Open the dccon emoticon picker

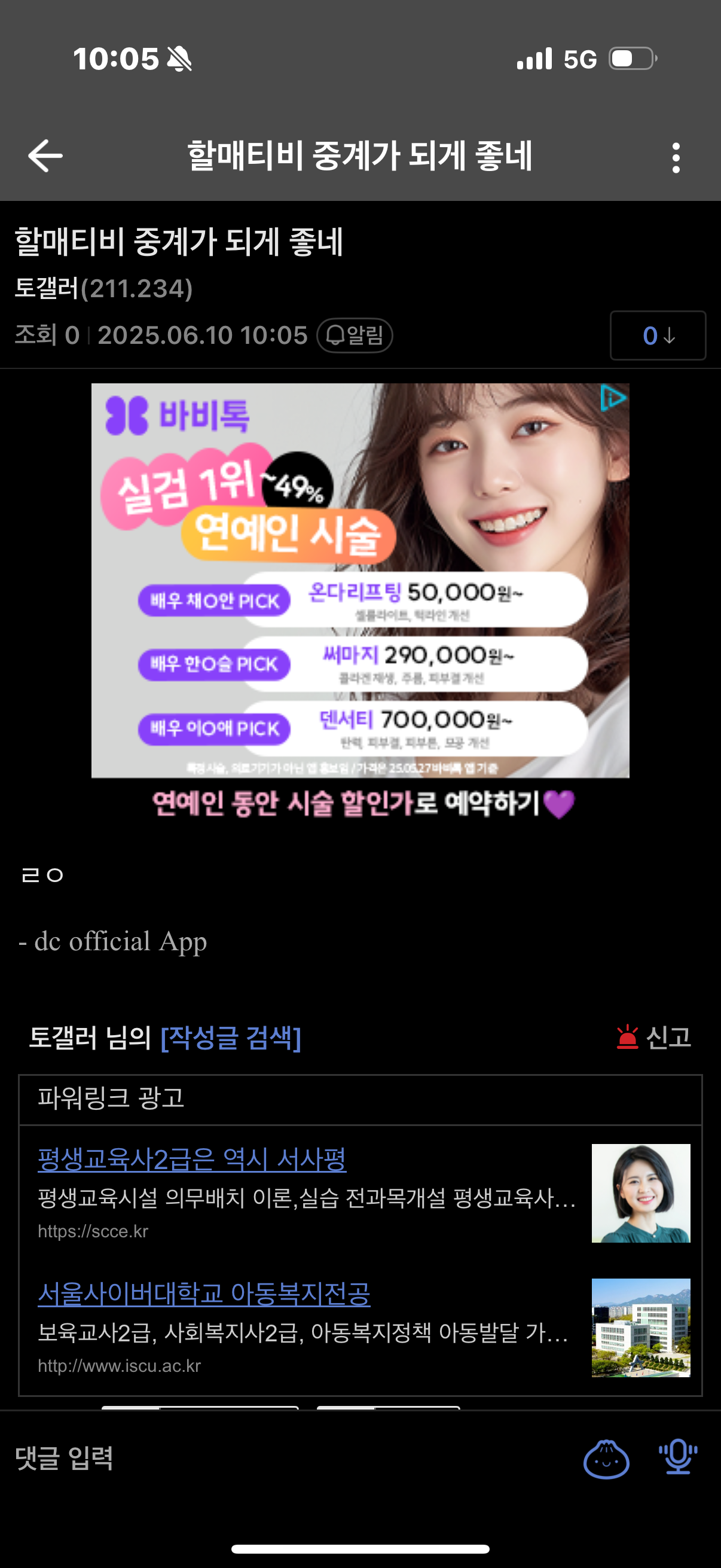[x=606, y=1459]
